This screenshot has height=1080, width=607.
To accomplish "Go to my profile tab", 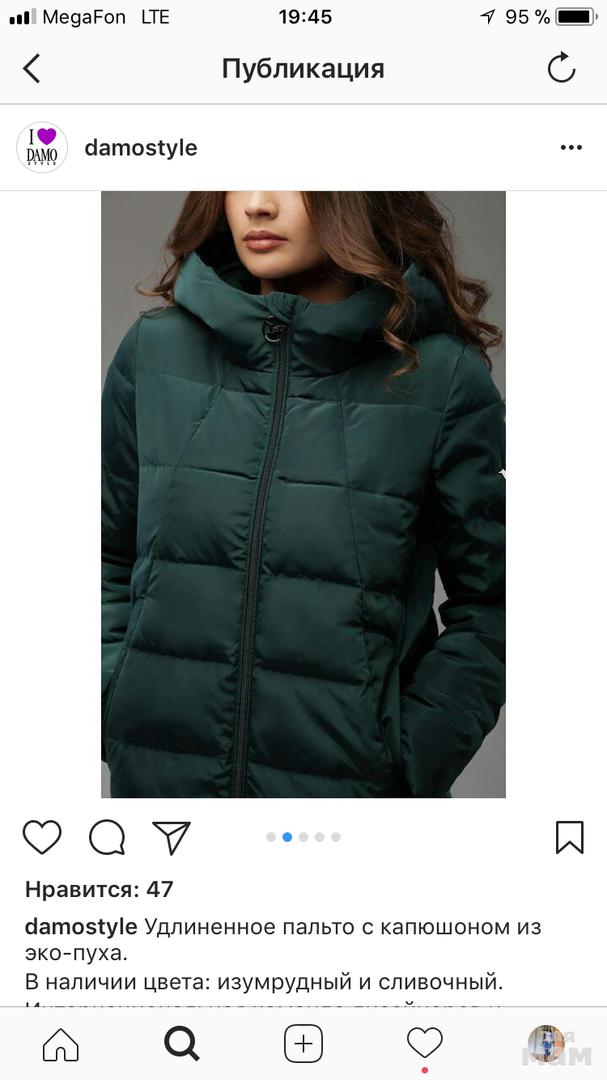I will [546, 1044].
